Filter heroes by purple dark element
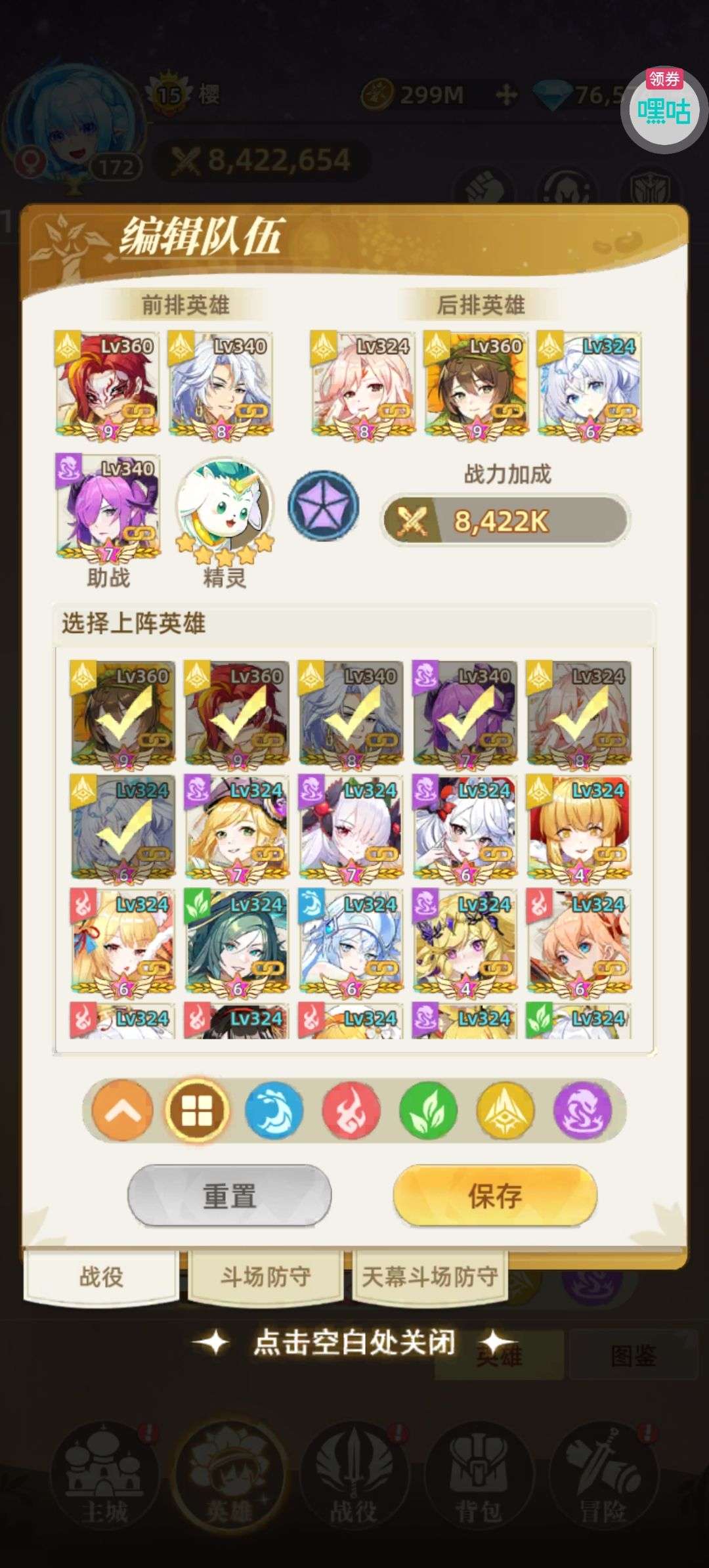This screenshot has width=709, height=1568. 583,1110
